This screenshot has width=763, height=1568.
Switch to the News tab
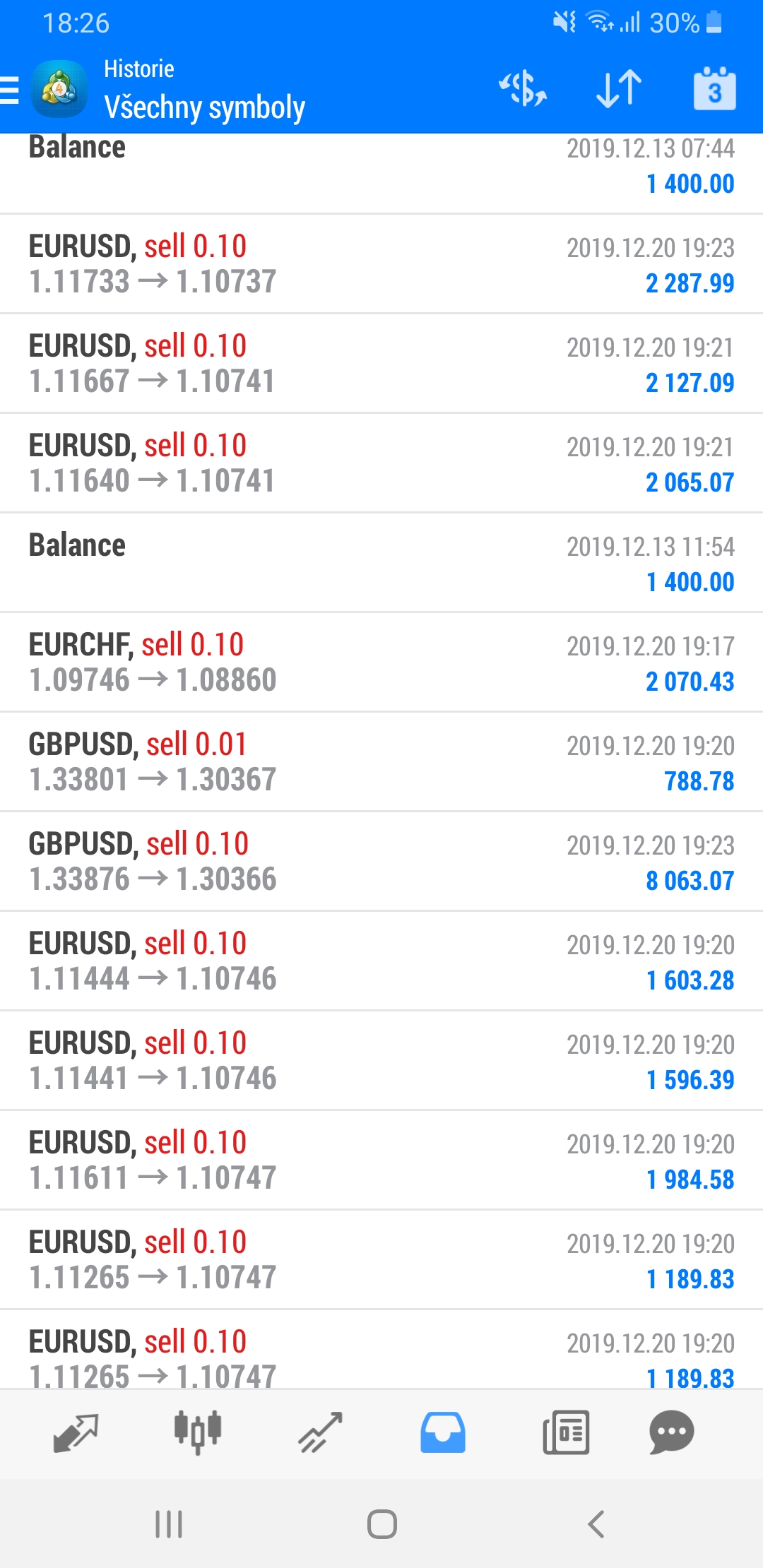pyautogui.click(x=566, y=1433)
